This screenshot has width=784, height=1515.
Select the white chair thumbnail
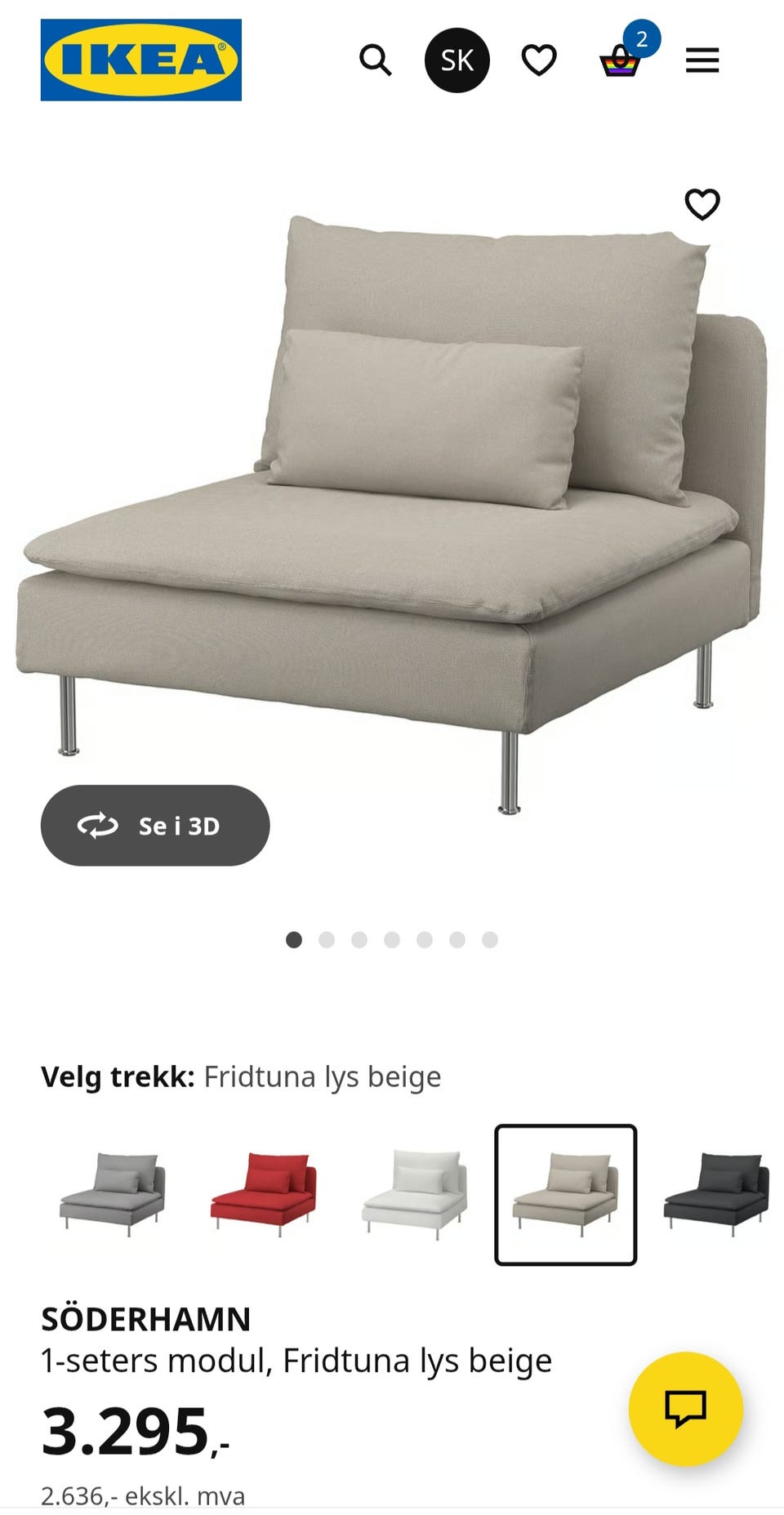point(416,1195)
